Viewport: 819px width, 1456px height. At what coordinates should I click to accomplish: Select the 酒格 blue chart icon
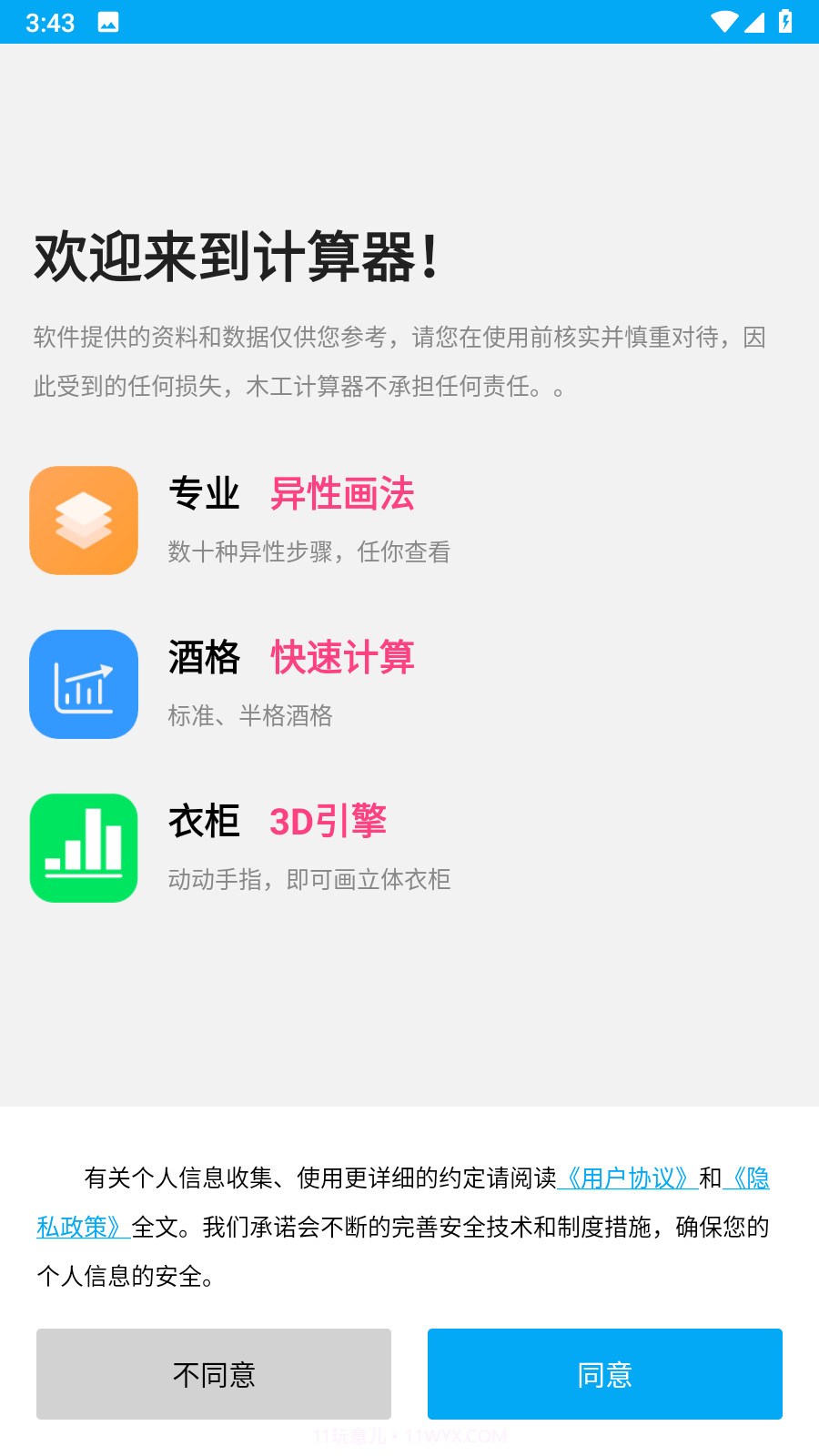[x=83, y=683]
